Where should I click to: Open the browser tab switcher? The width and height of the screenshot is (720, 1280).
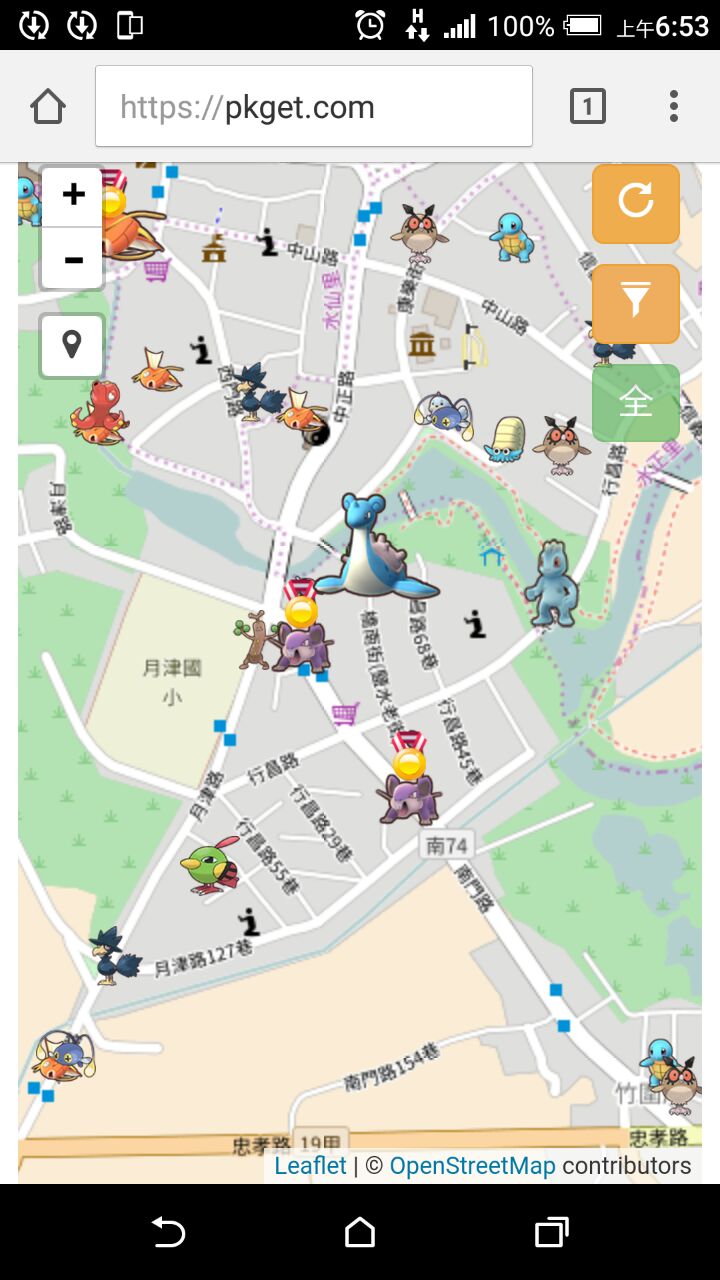(x=587, y=106)
